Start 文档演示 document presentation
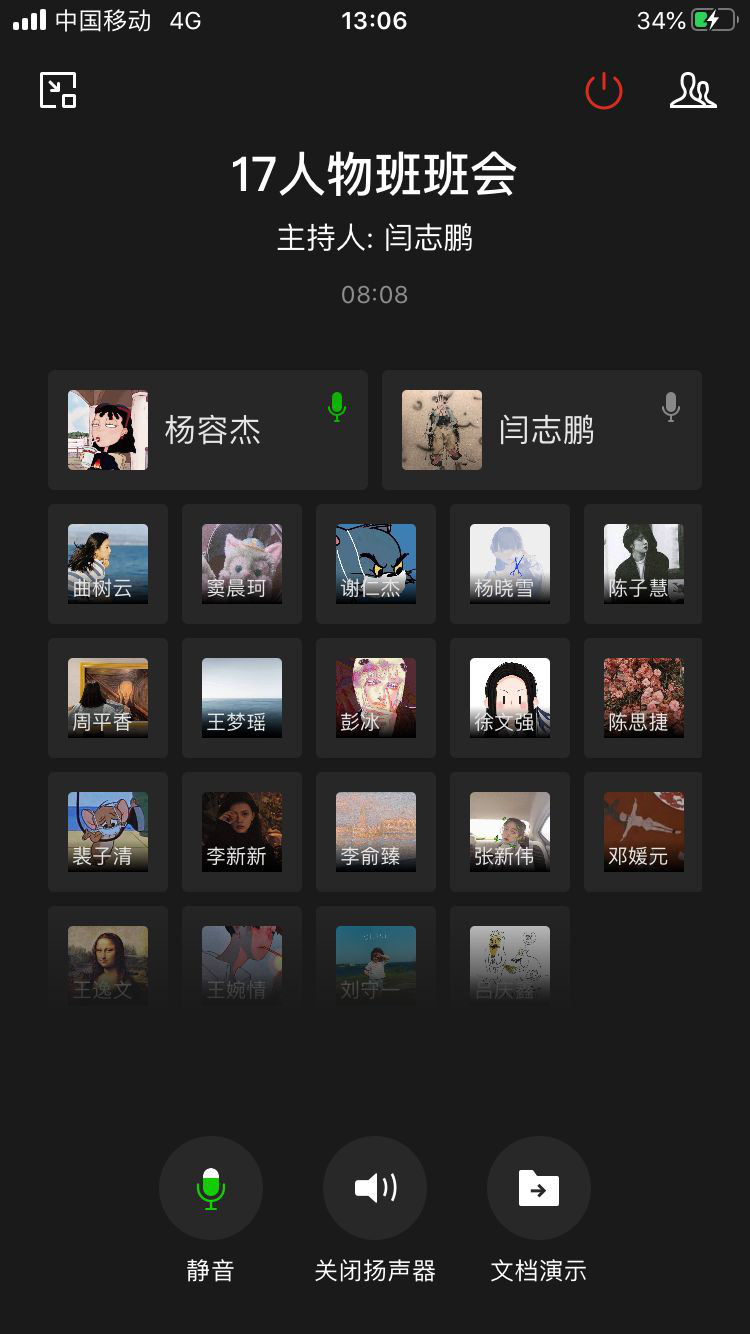 coord(539,1188)
